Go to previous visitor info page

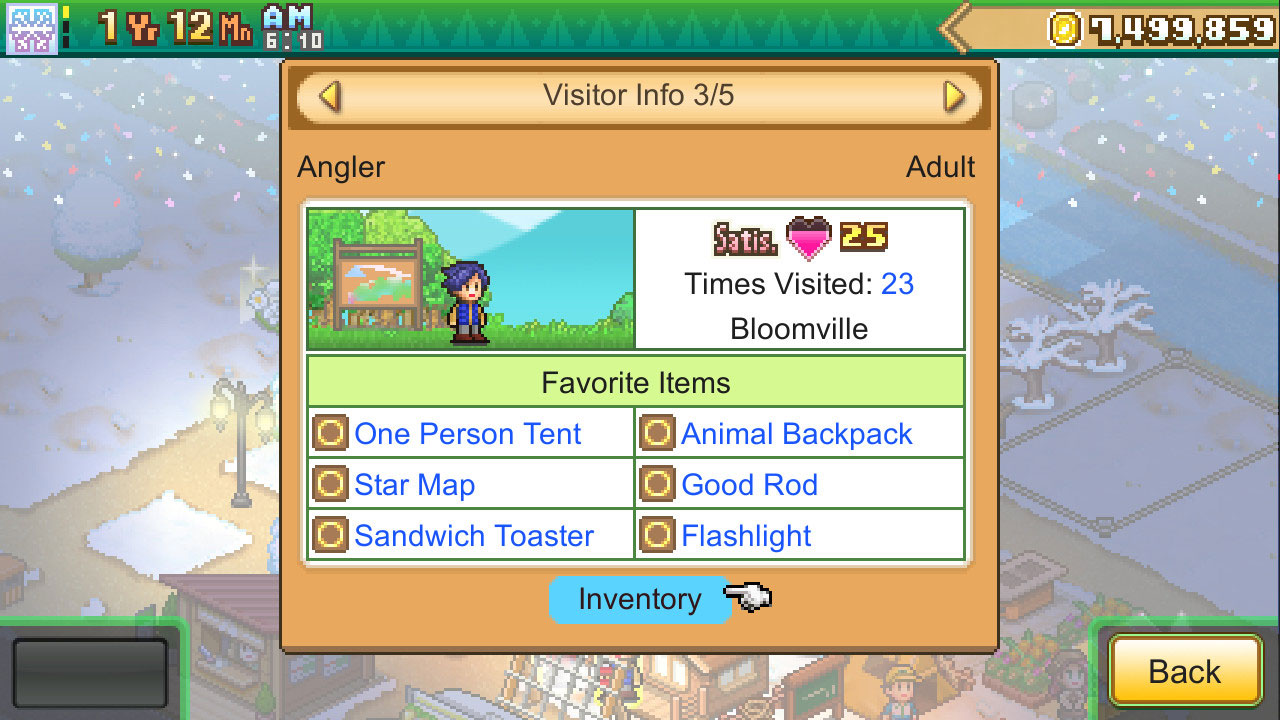tap(329, 96)
